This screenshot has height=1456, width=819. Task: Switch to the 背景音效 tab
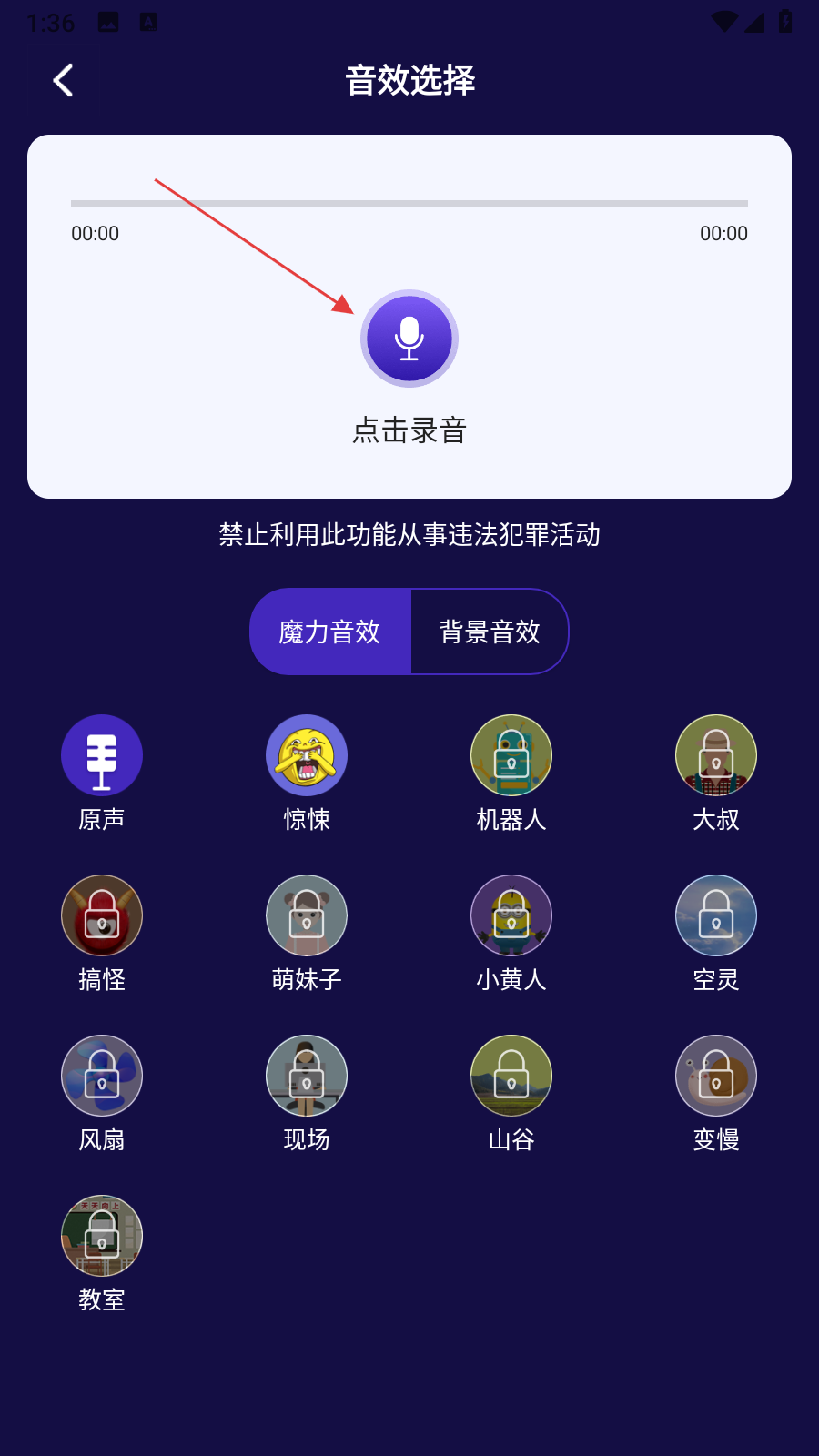coord(490,632)
